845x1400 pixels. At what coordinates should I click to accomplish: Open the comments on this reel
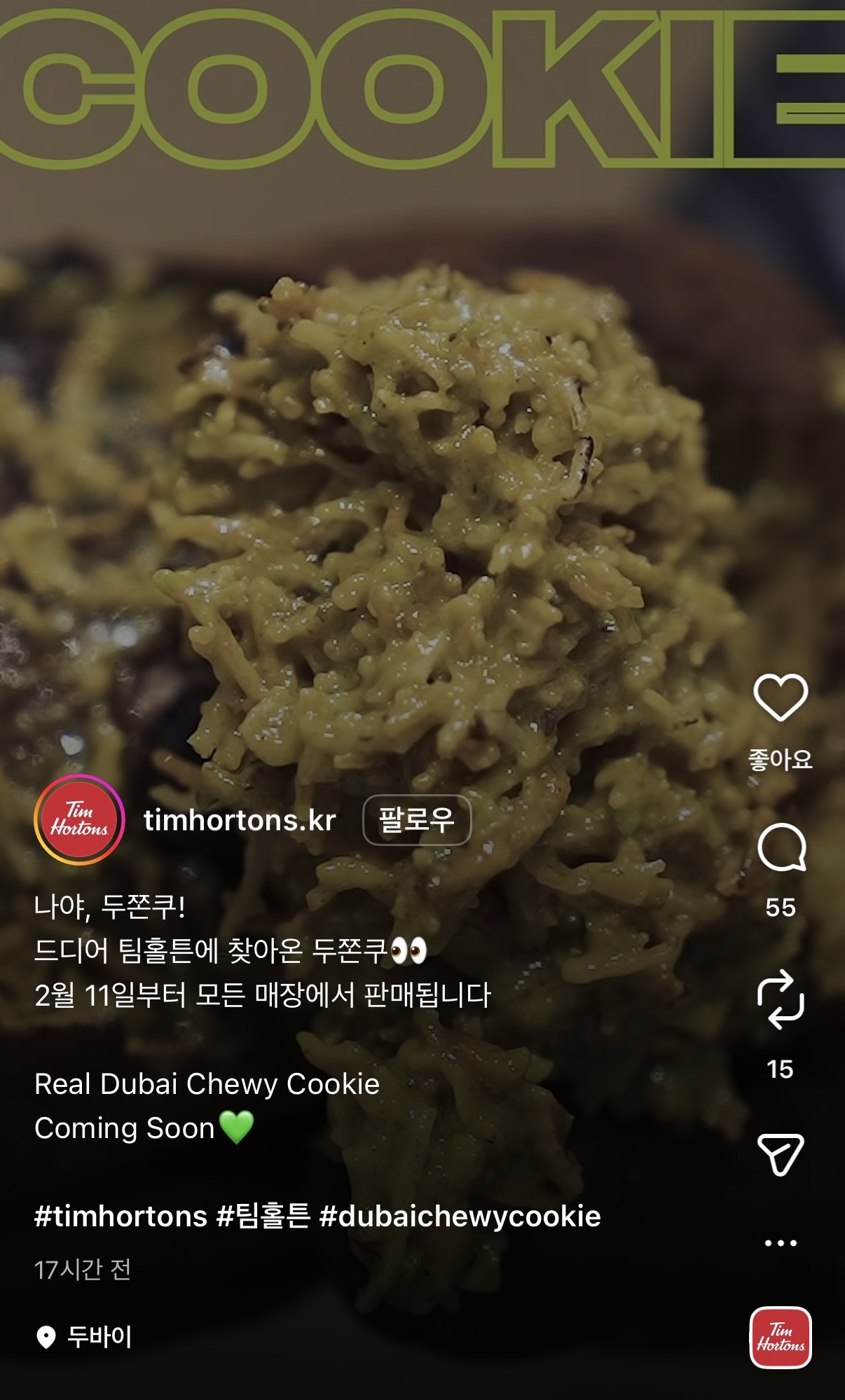(781, 848)
